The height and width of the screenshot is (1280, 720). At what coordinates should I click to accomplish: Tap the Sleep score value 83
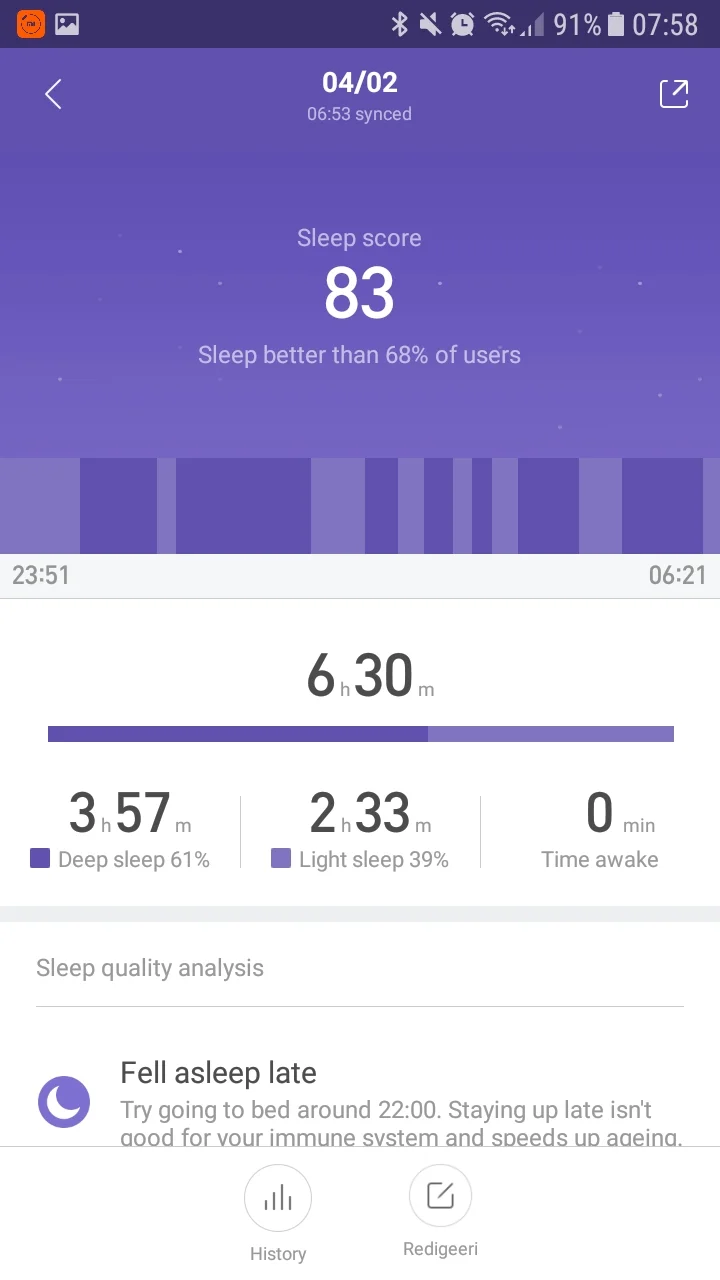coord(359,292)
